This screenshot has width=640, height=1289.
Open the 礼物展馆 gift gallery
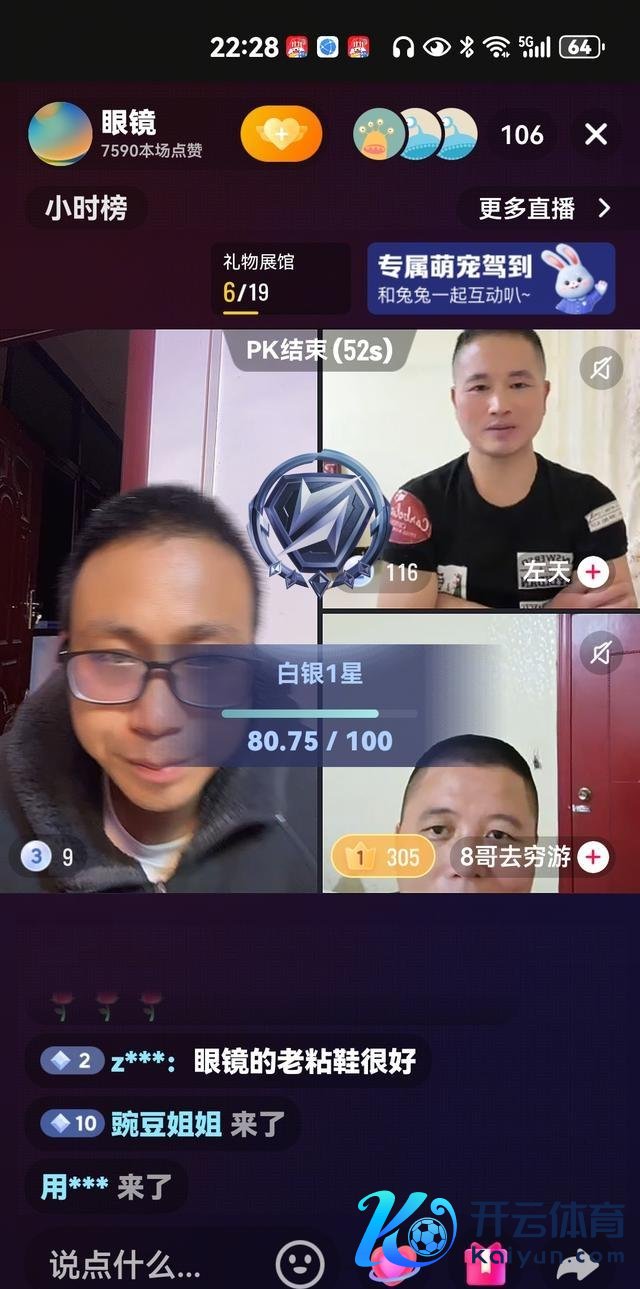285,278
